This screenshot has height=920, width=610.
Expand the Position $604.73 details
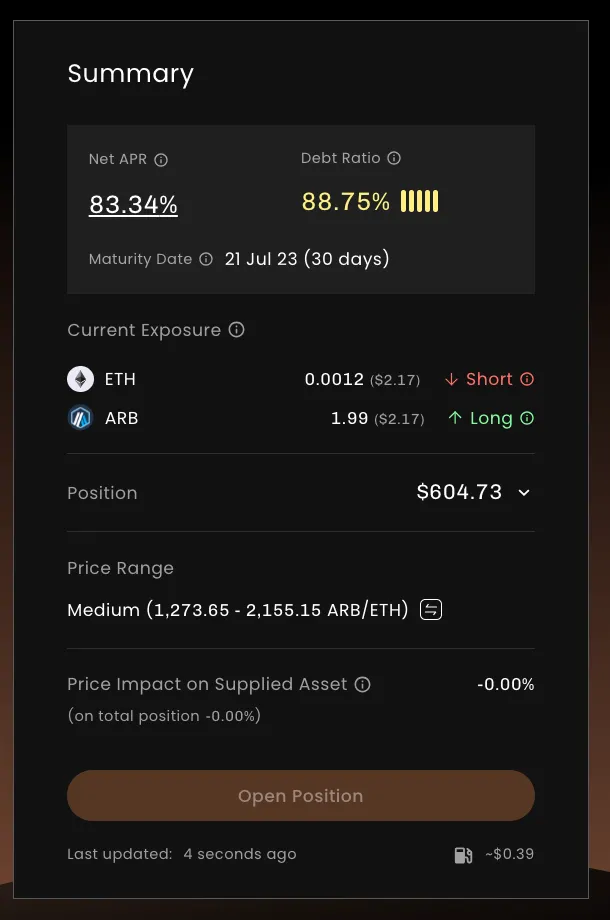pyautogui.click(x=524, y=493)
